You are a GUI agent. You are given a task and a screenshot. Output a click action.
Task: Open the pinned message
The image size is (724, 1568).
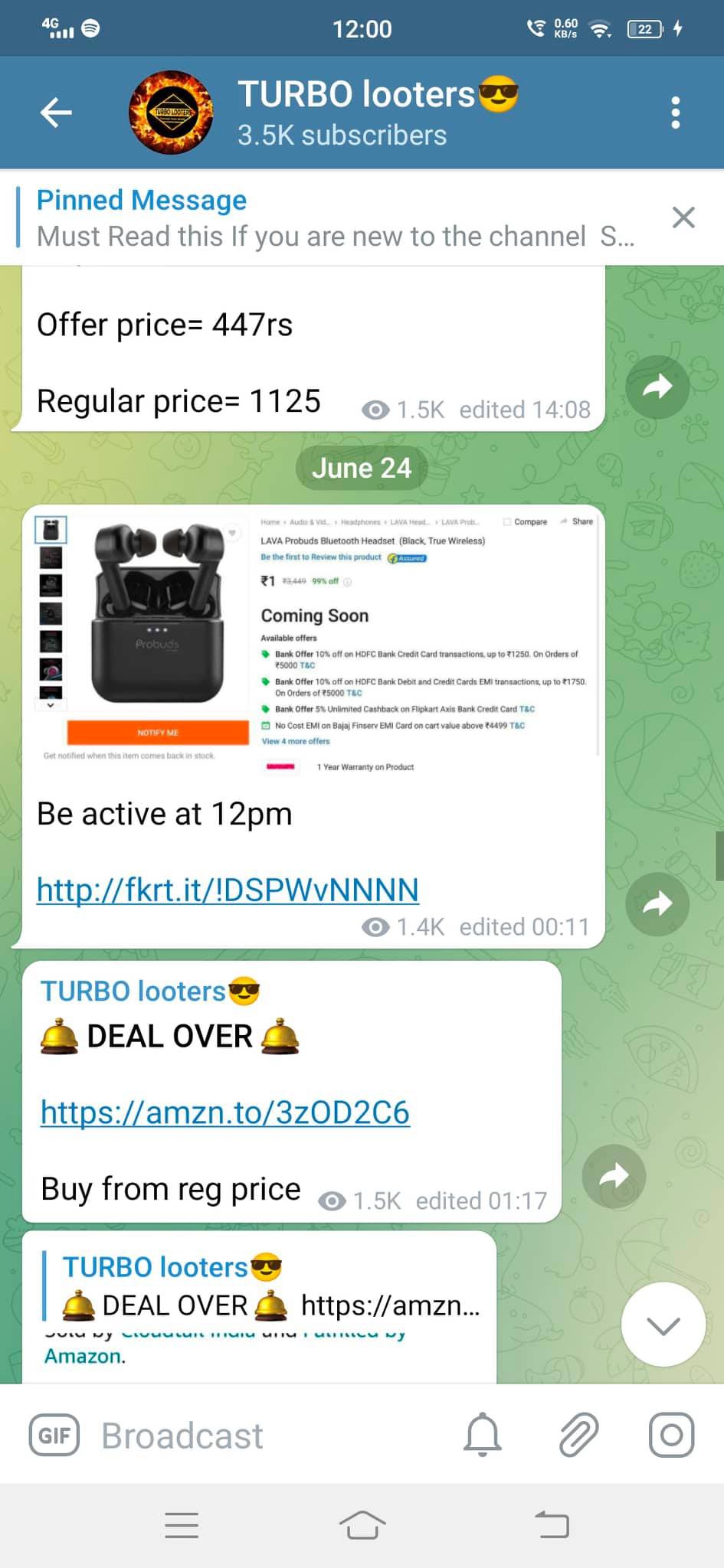point(335,218)
